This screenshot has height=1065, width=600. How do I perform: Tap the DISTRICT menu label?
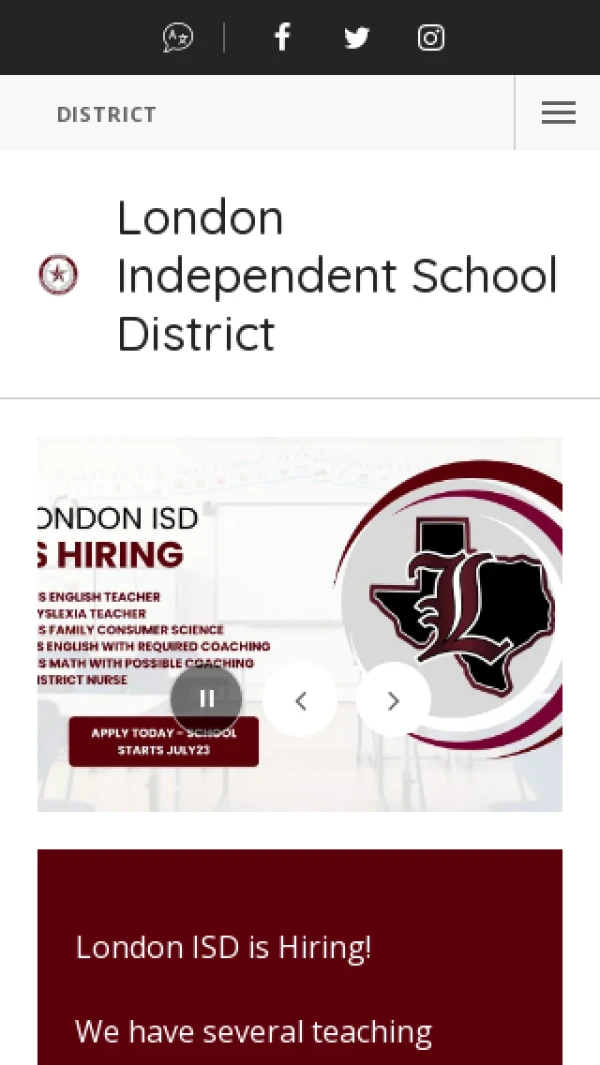pos(106,114)
